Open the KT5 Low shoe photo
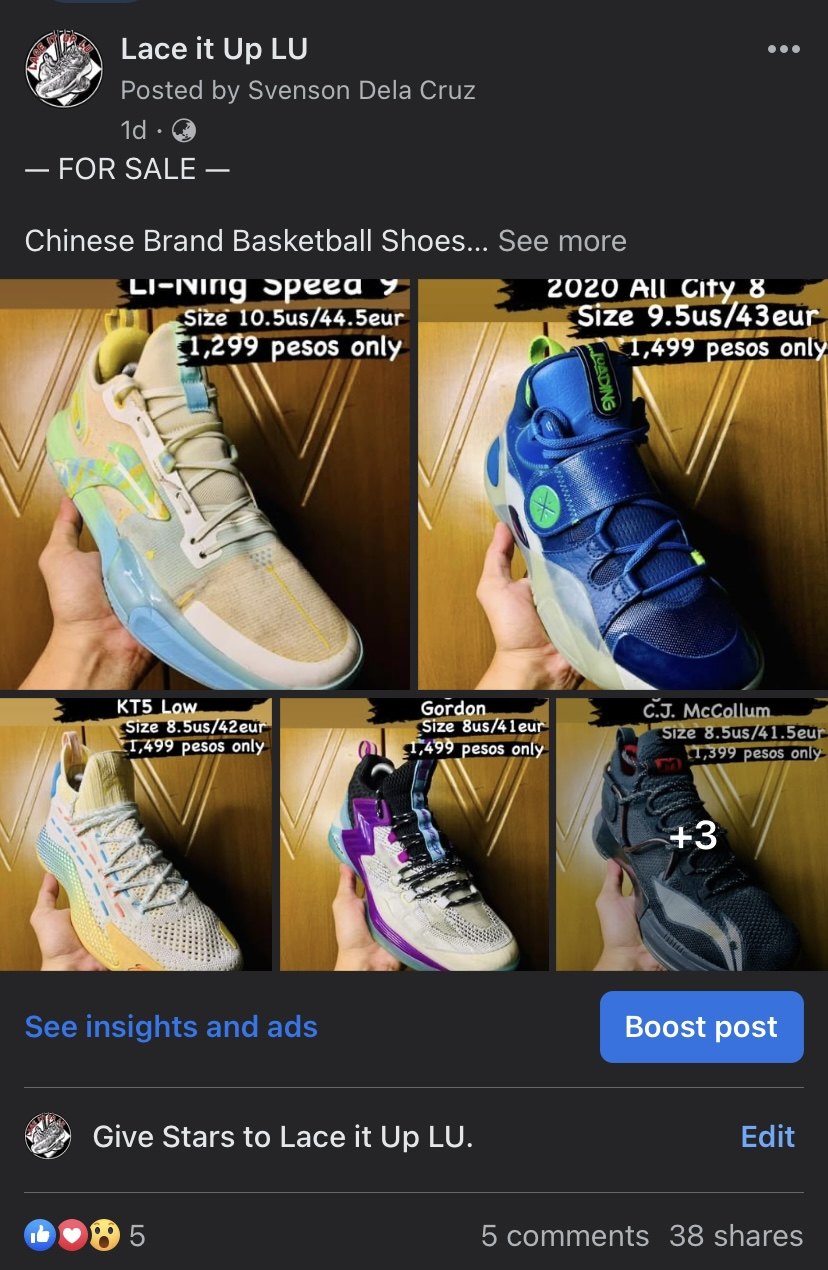Image resolution: width=828 pixels, height=1270 pixels. pos(135,834)
